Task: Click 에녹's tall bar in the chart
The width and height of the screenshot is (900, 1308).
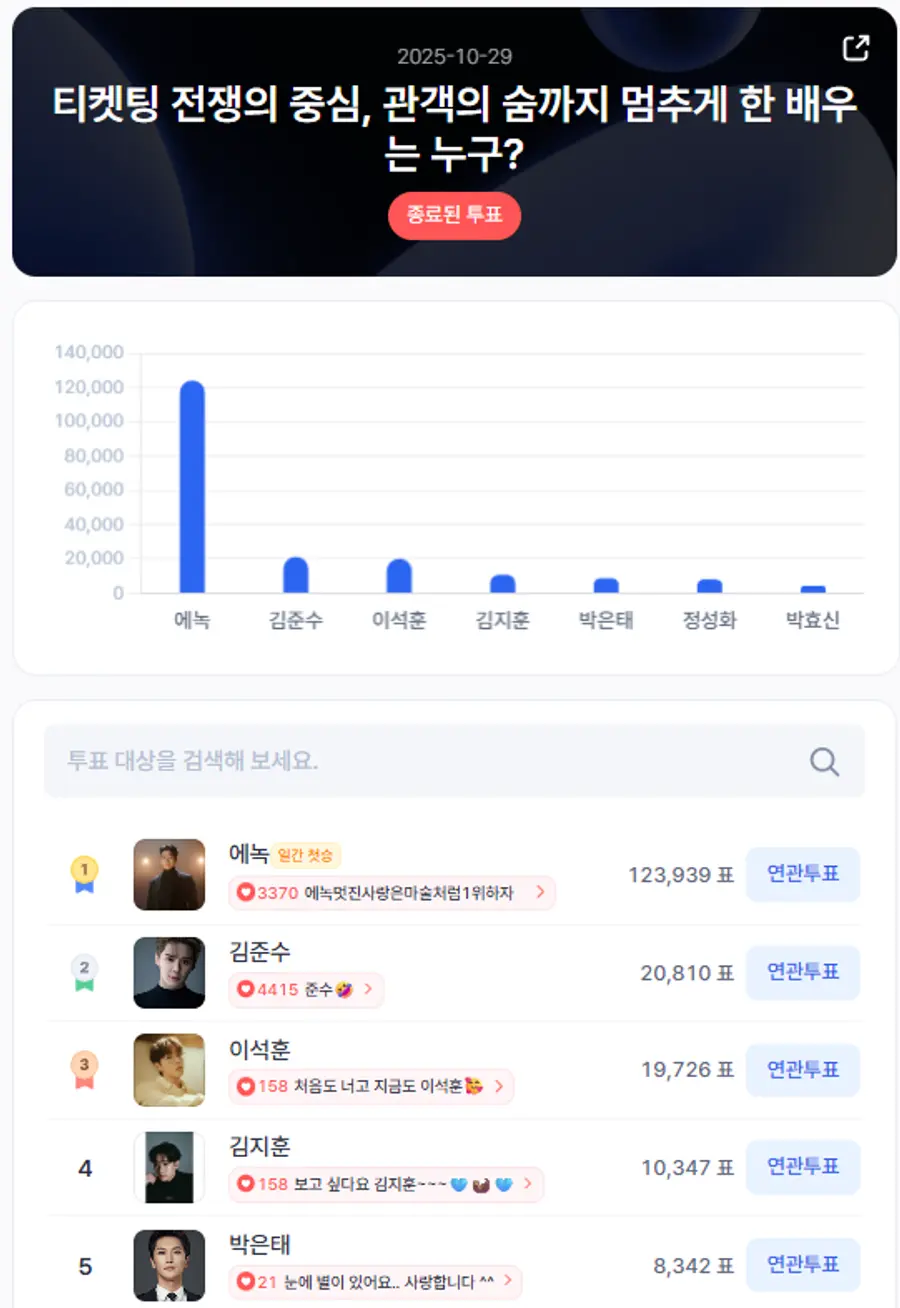Action: pos(194,485)
